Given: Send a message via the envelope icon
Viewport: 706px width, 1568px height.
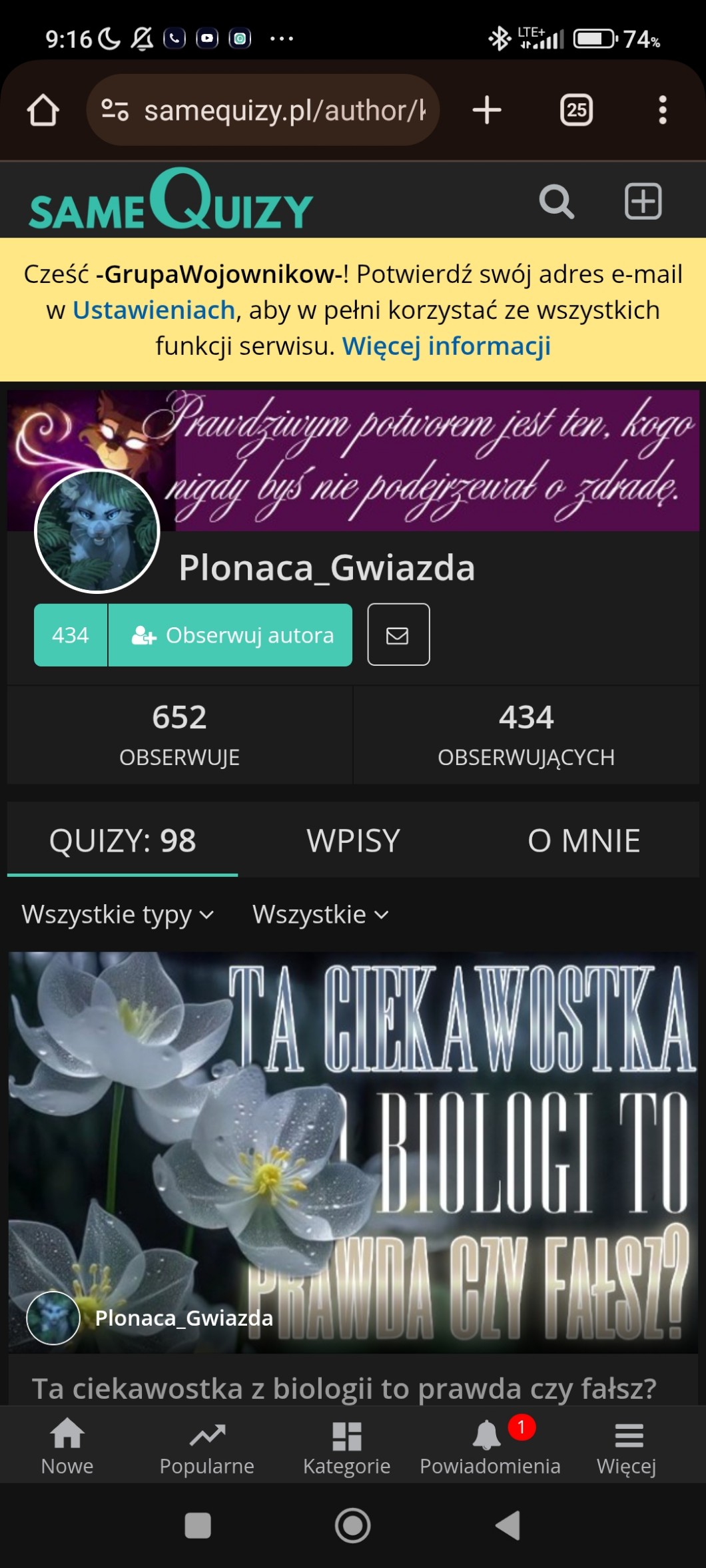Looking at the screenshot, I should click(398, 635).
